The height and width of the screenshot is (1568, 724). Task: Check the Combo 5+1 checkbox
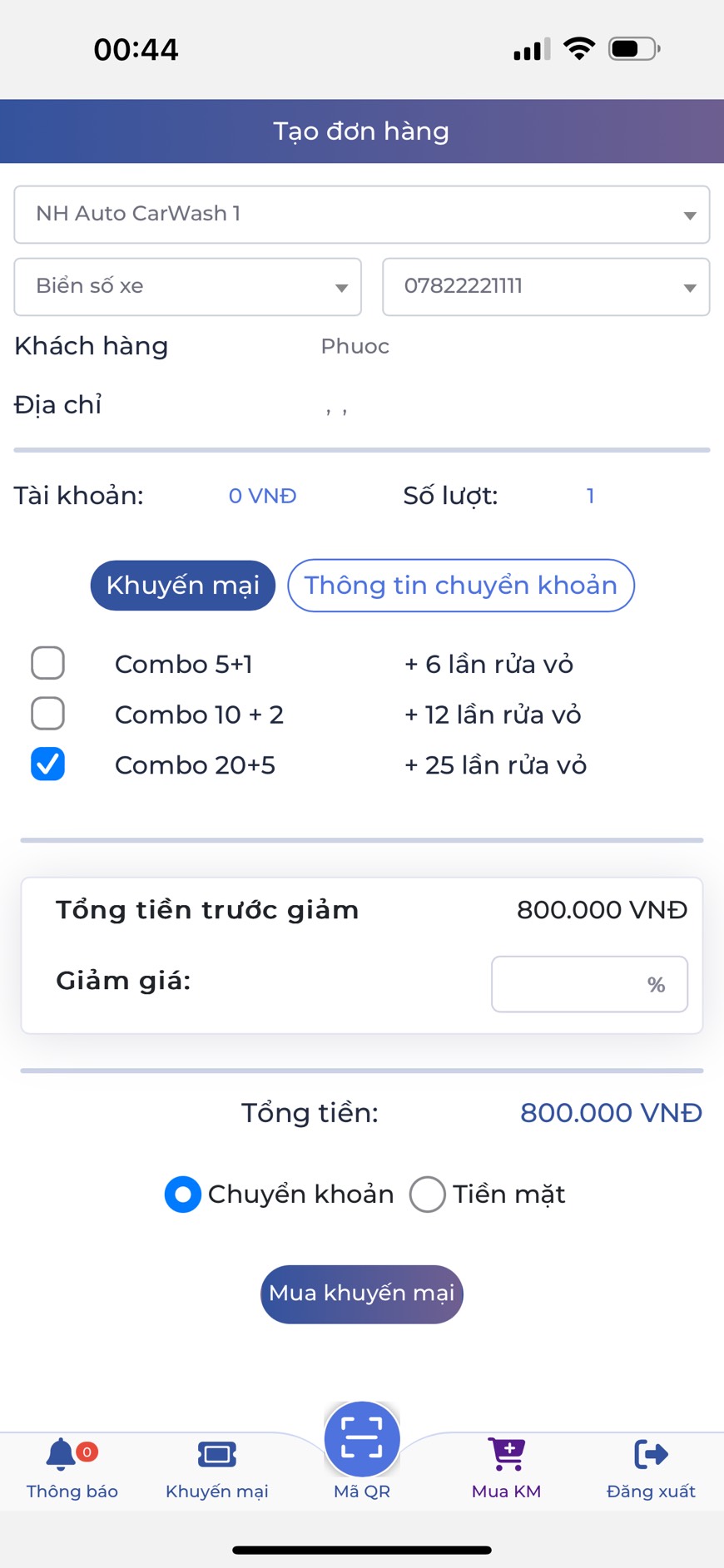click(x=48, y=664)
